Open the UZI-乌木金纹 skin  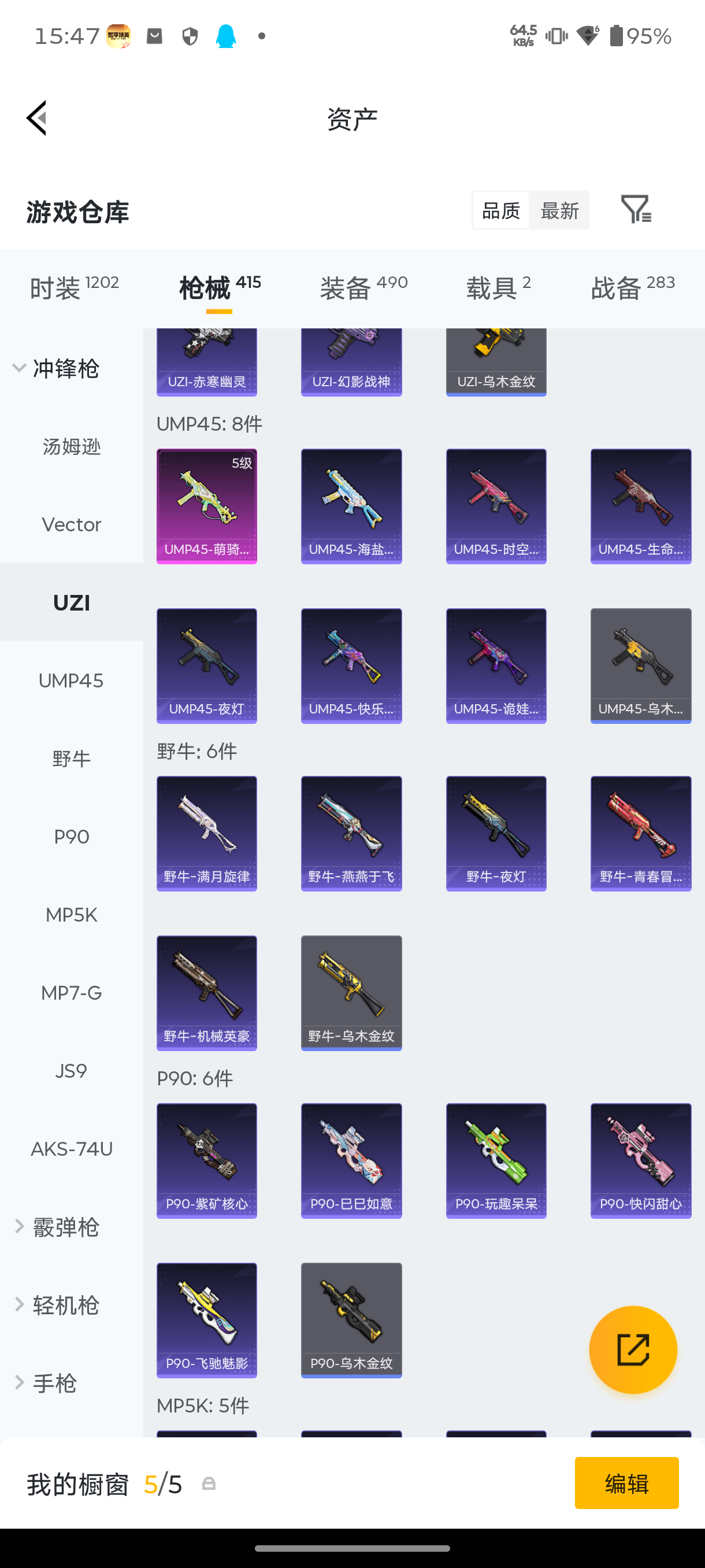496,363
